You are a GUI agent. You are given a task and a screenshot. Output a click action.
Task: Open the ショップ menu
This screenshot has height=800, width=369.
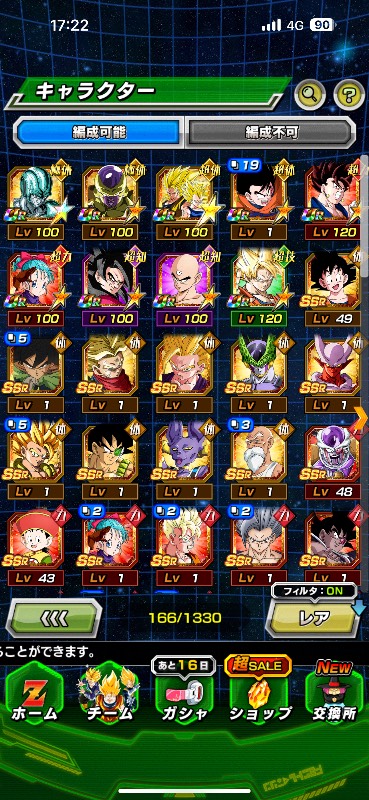259,693
